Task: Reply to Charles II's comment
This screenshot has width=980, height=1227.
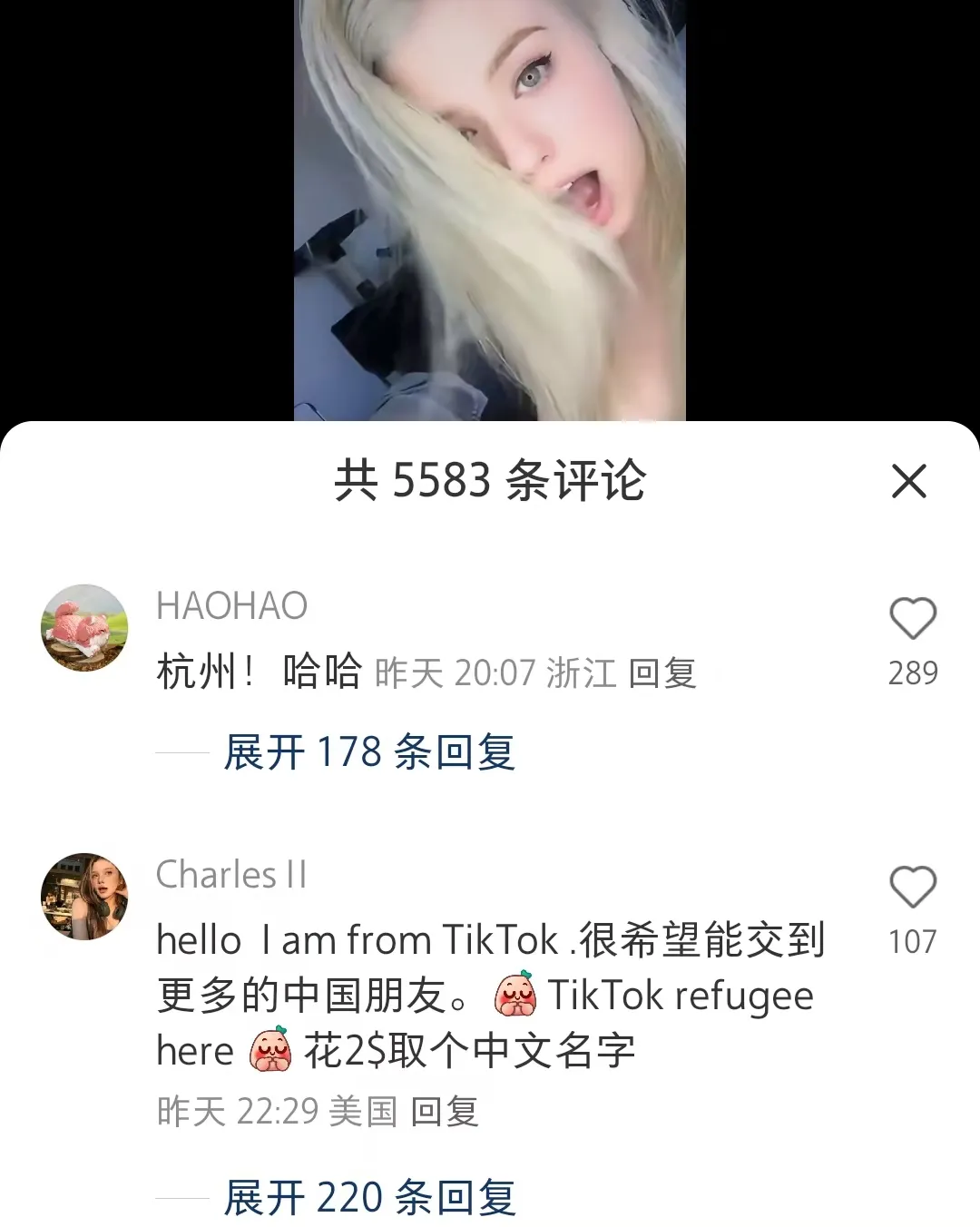Action: 444,1112
